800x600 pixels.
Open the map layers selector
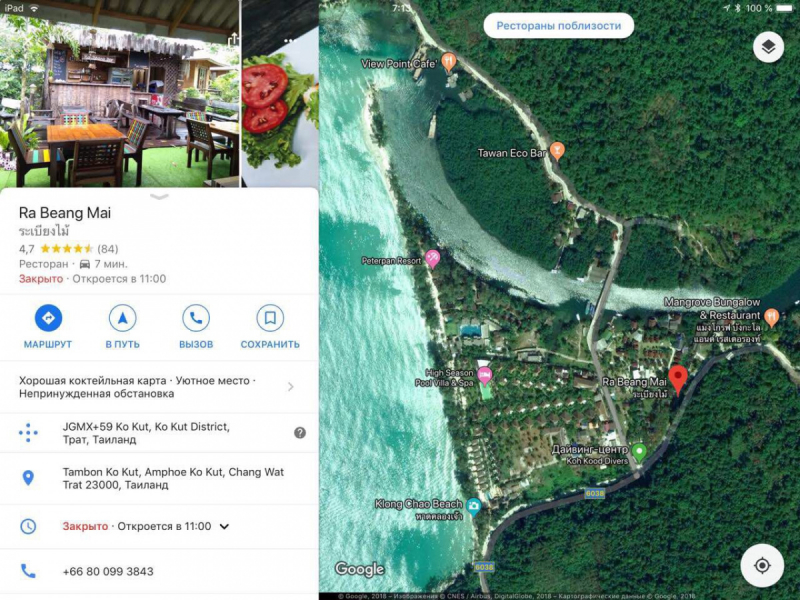coord(768,47)
